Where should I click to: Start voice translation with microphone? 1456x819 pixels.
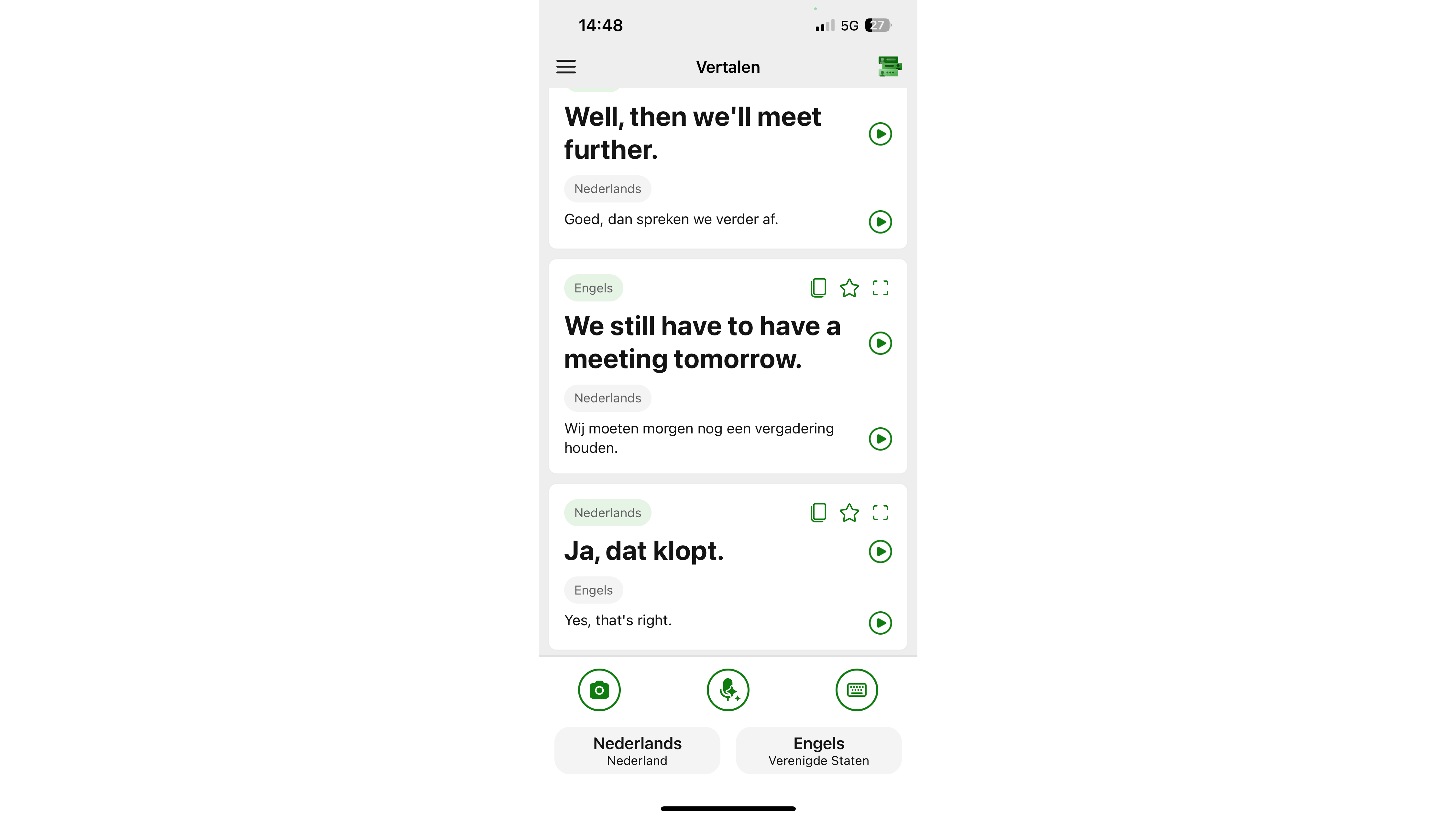point(728,690)
